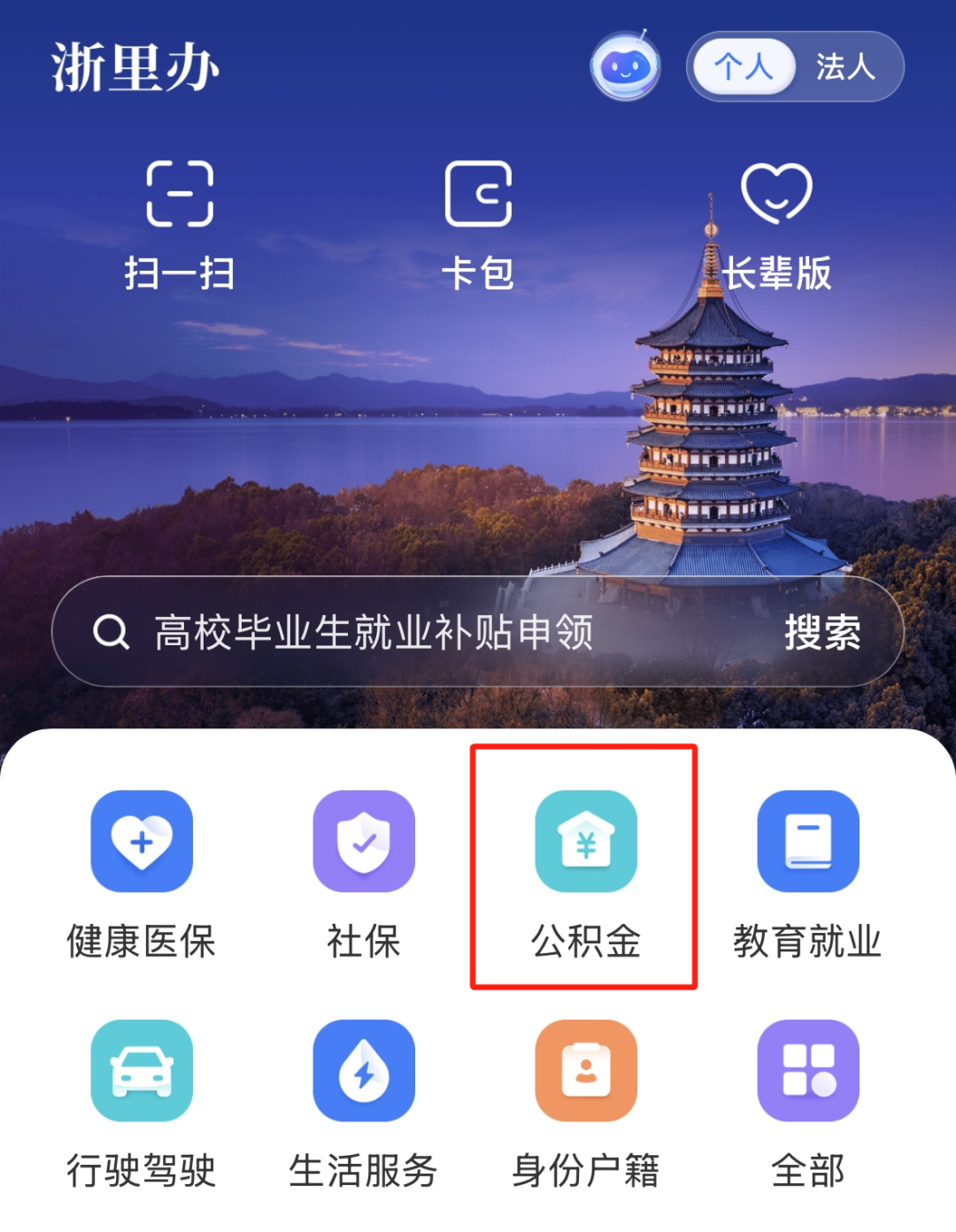
Task: Open 教育就业 services
Action: pos(807,874)
